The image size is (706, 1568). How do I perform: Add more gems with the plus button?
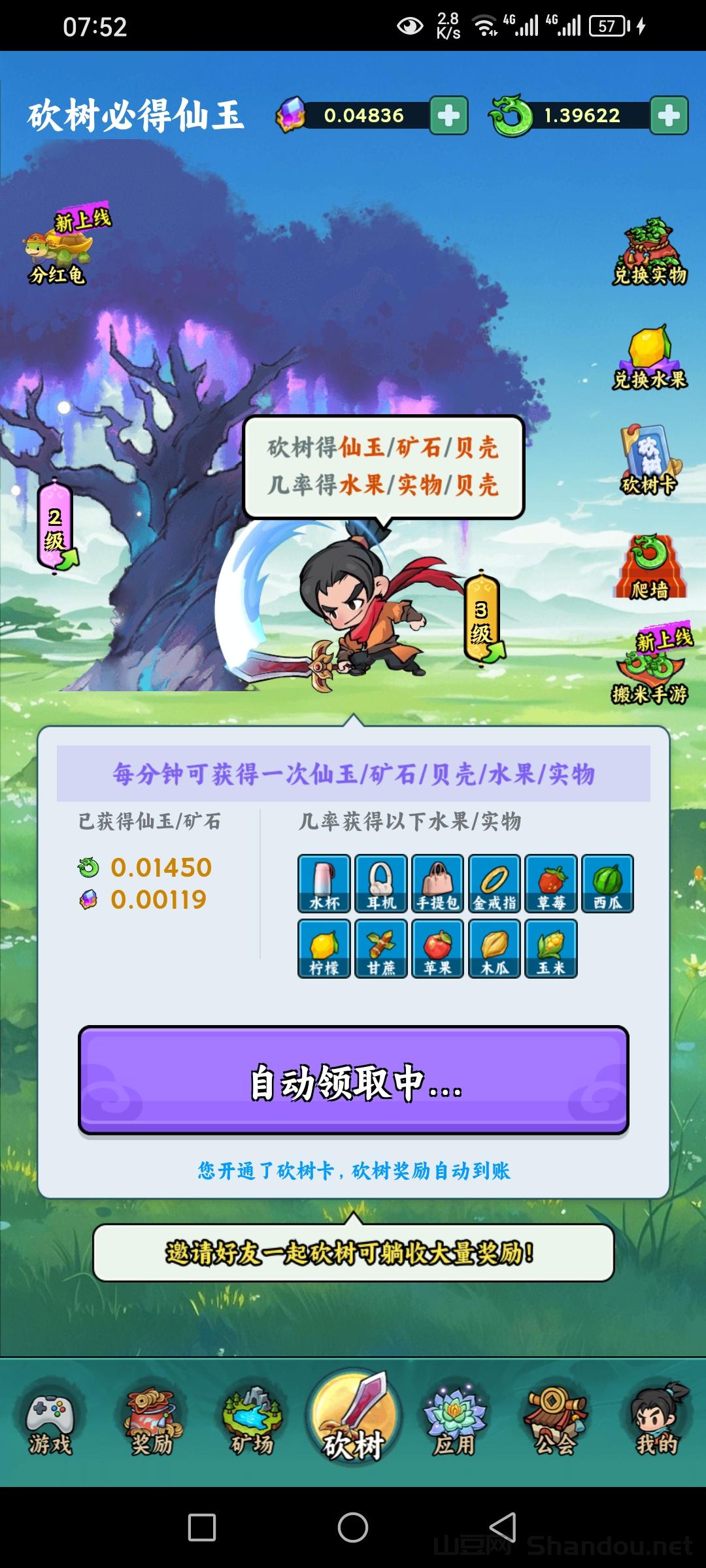448,116
